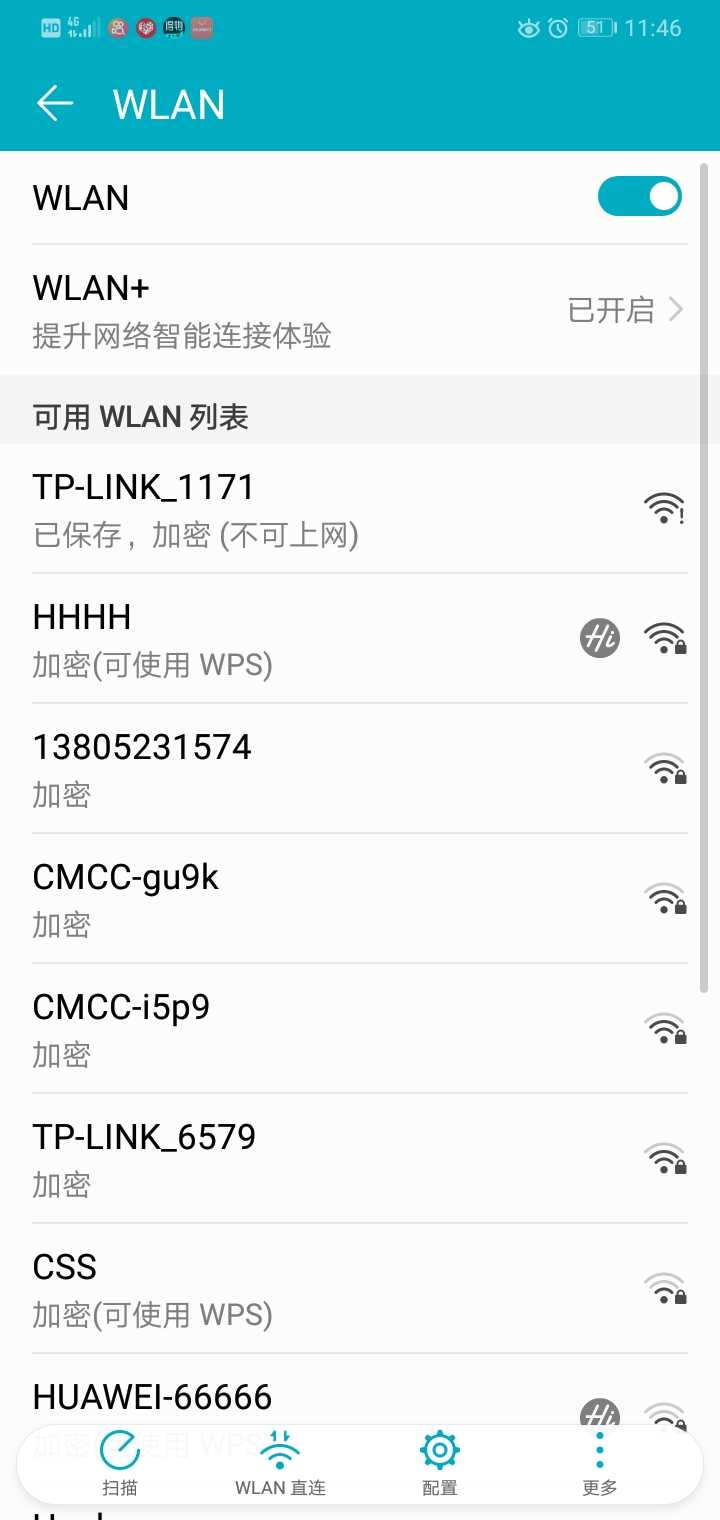Viewport: 720px width, 1520px height.
Task: Open the TP-LINK_6579 network
Action: [x=360, y=1158]
